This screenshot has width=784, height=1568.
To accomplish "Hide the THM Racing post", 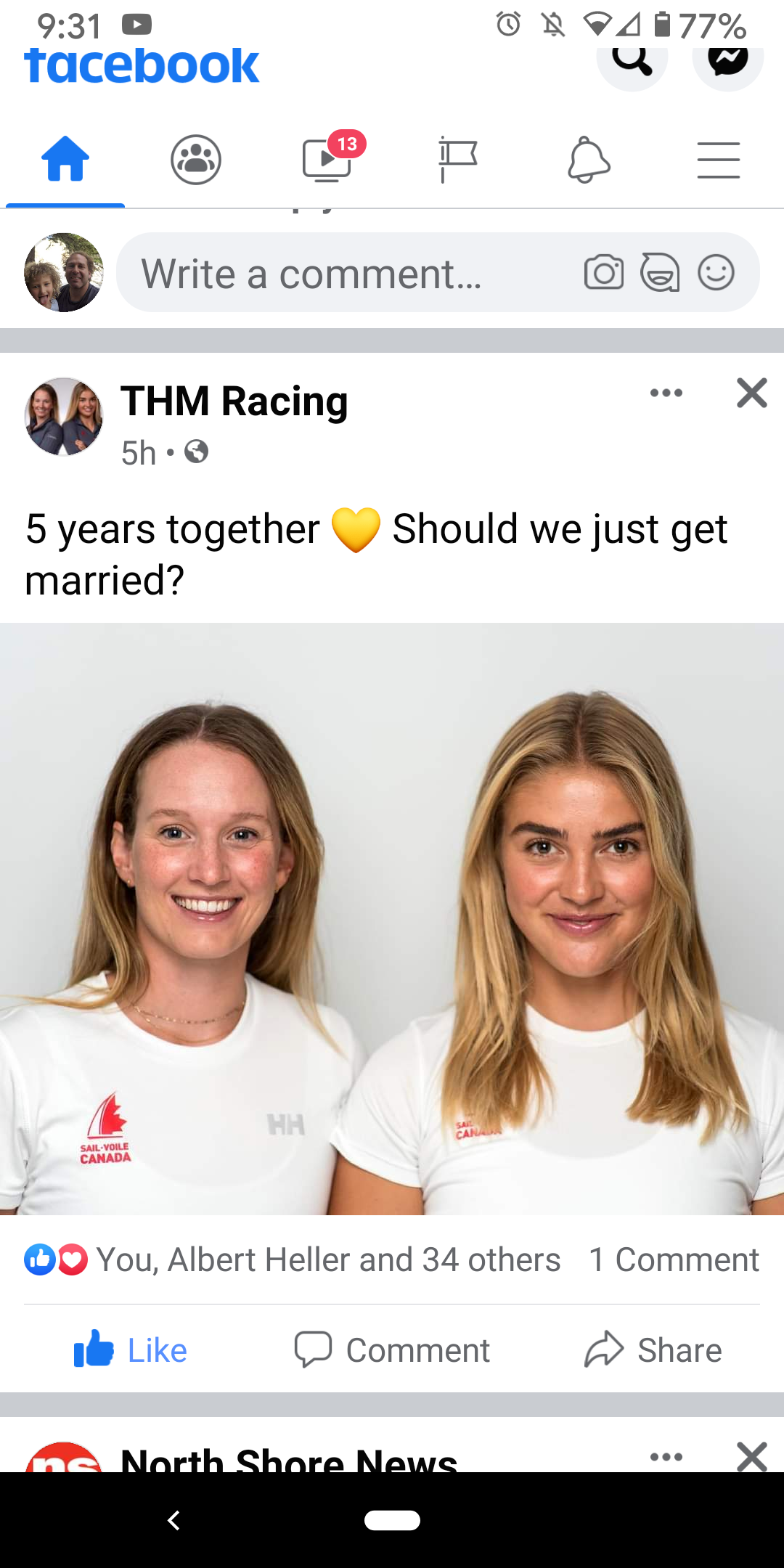I will (751, 393).
